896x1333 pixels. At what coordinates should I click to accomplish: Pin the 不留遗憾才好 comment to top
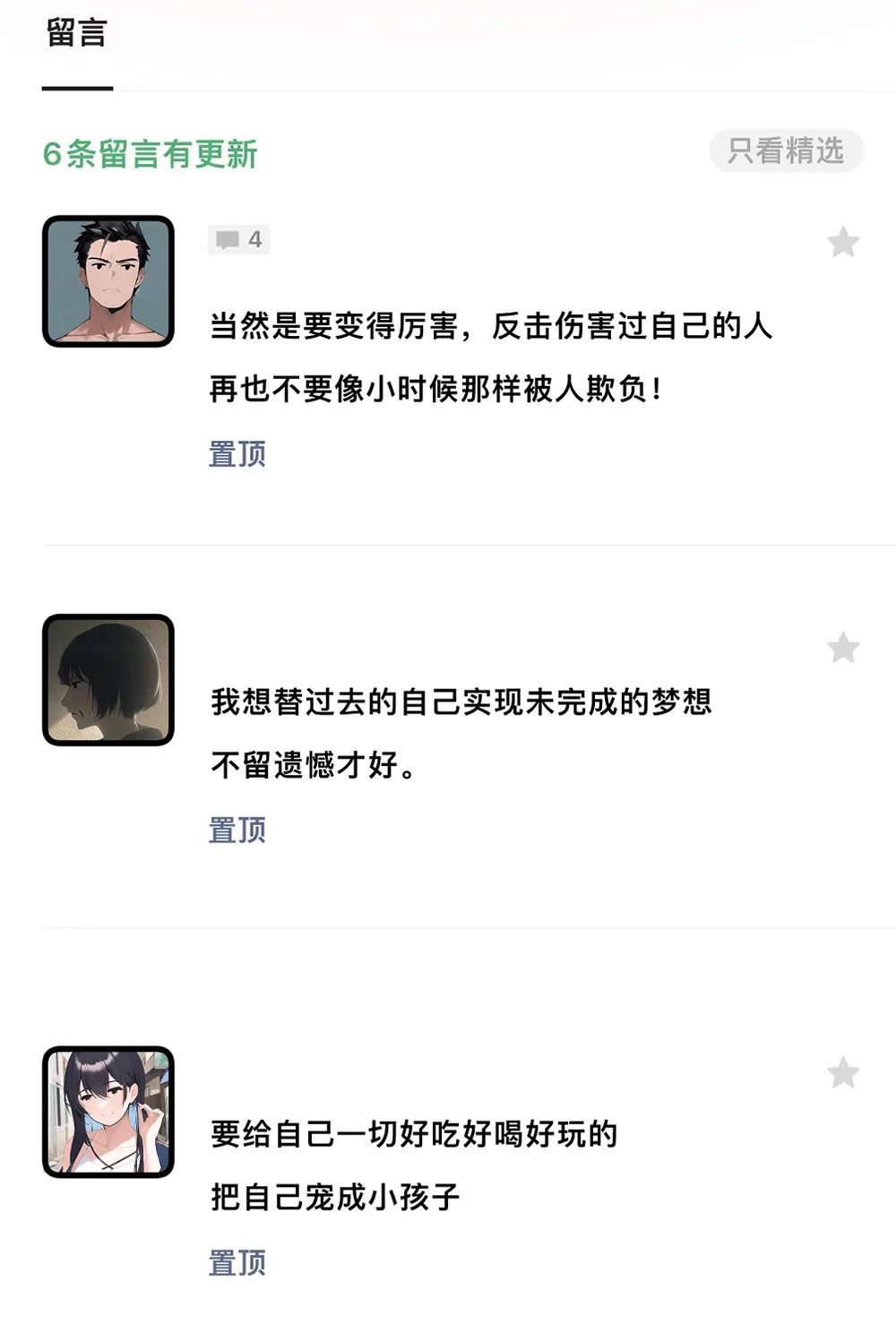point(237,830)
